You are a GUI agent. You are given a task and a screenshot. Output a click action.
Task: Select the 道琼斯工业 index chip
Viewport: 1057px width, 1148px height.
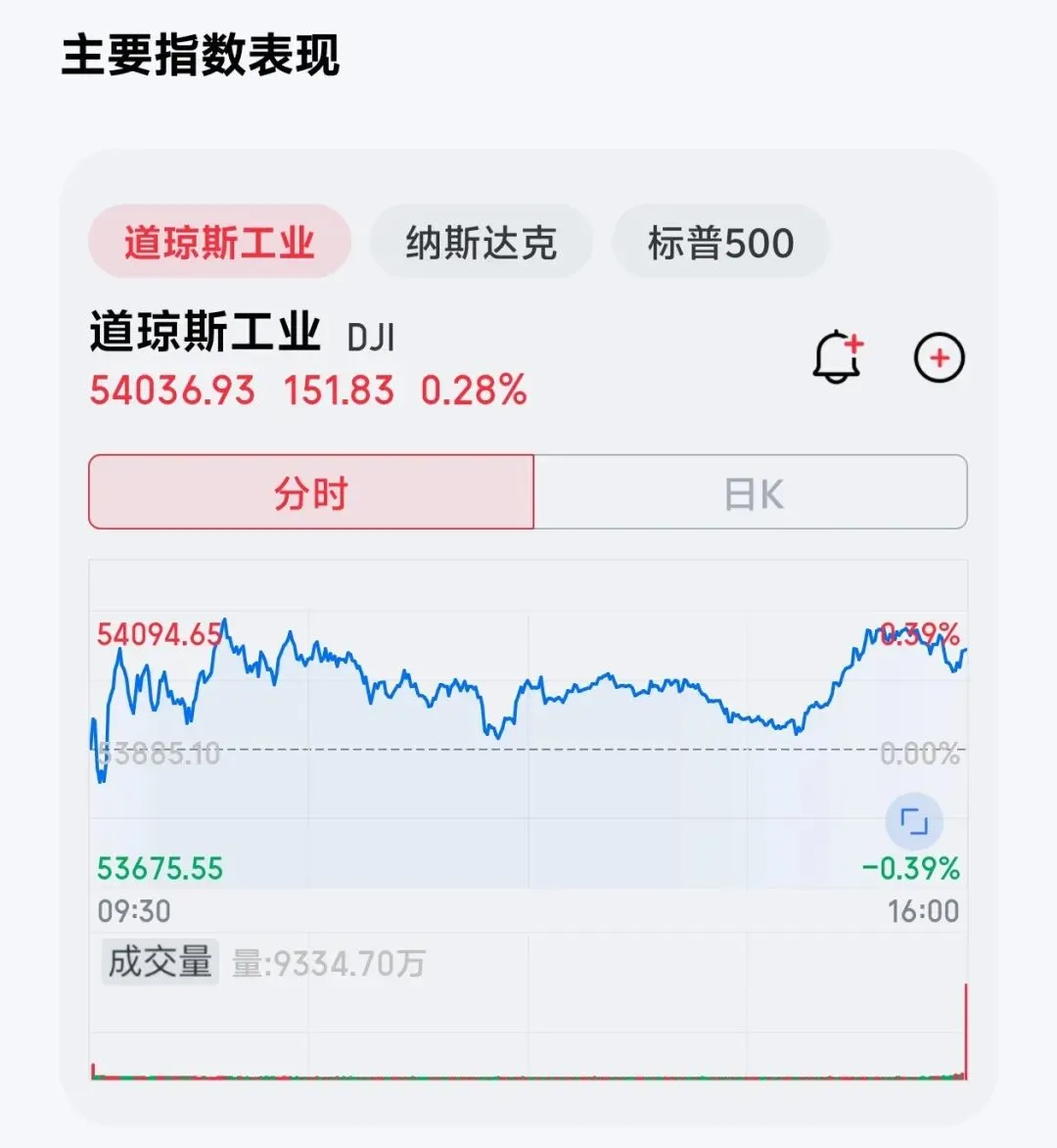(x=219, y=242)
